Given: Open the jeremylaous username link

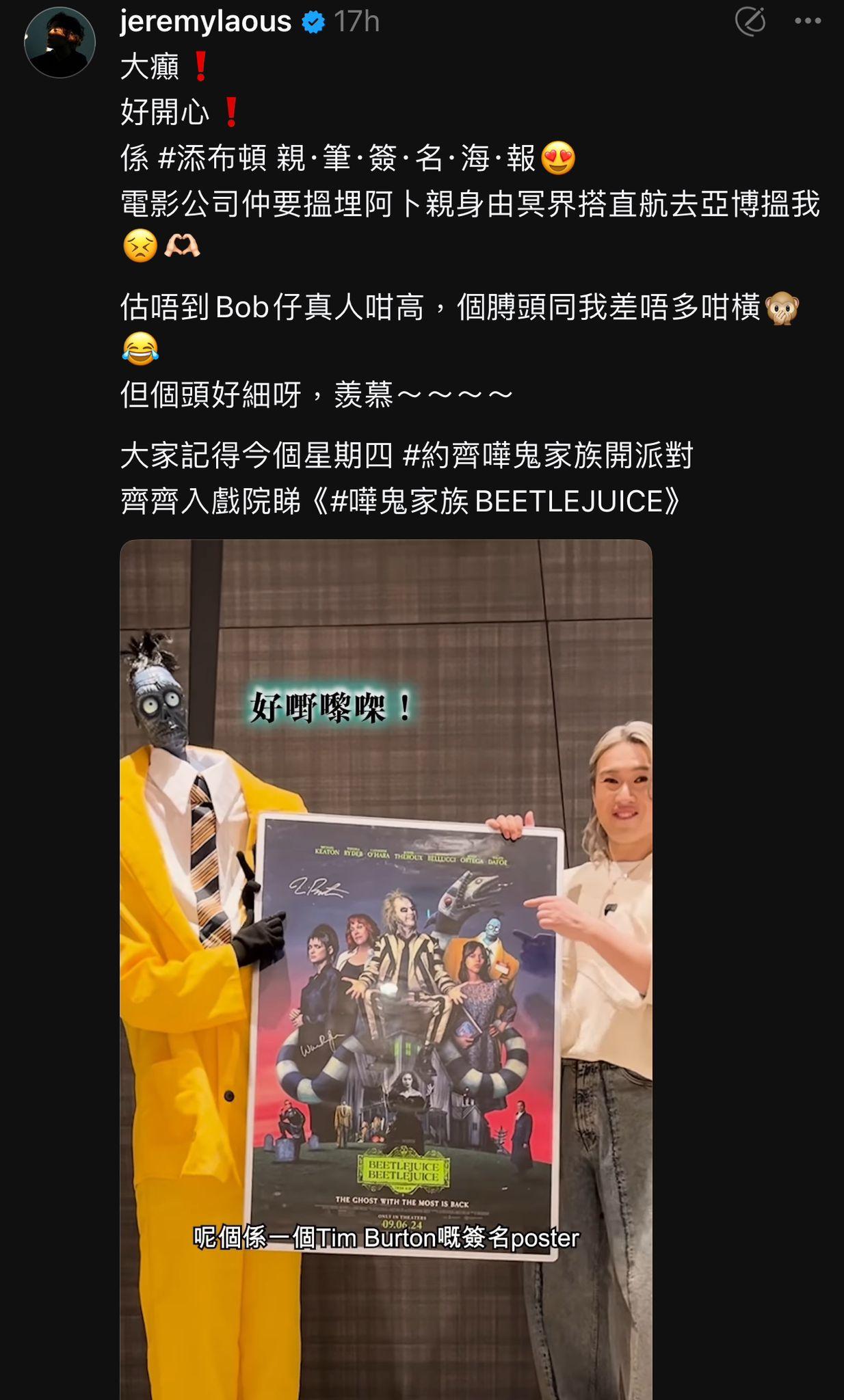Looking at the screenshot, I should point(206,21).
